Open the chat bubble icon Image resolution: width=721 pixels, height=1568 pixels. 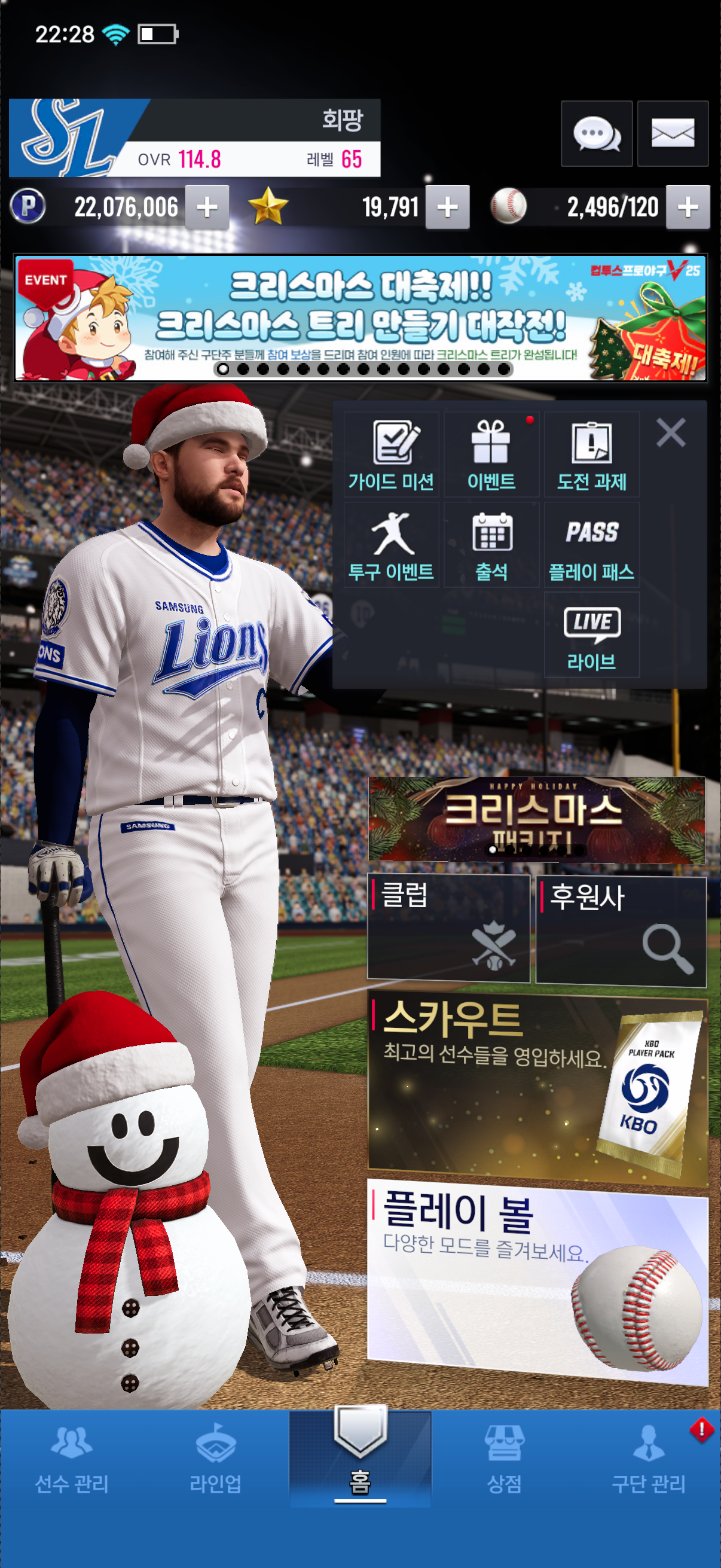click(596, 133)
